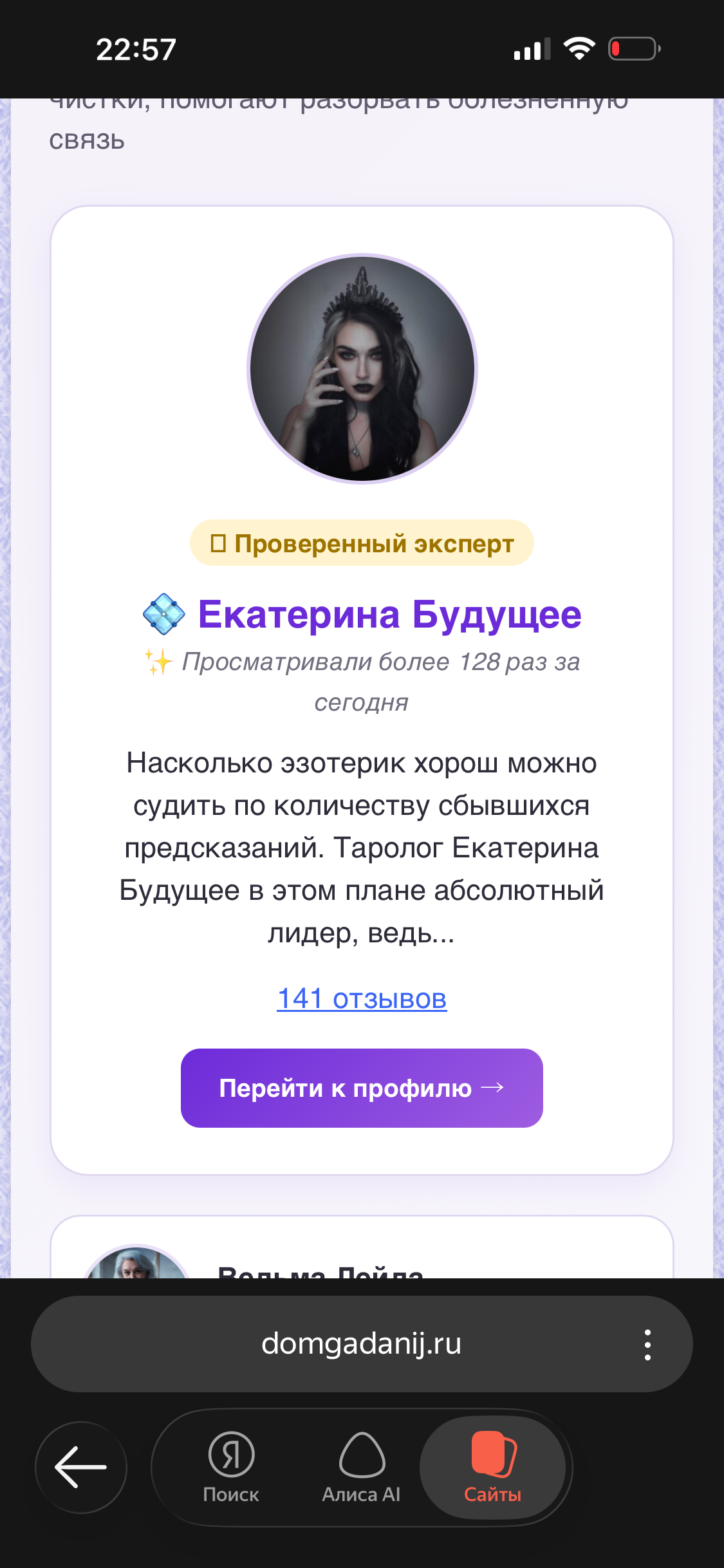Open the 141 отзывов reviews link
Image resolution: width=724 pixels, height=1568 pixels.
[362, 999]
